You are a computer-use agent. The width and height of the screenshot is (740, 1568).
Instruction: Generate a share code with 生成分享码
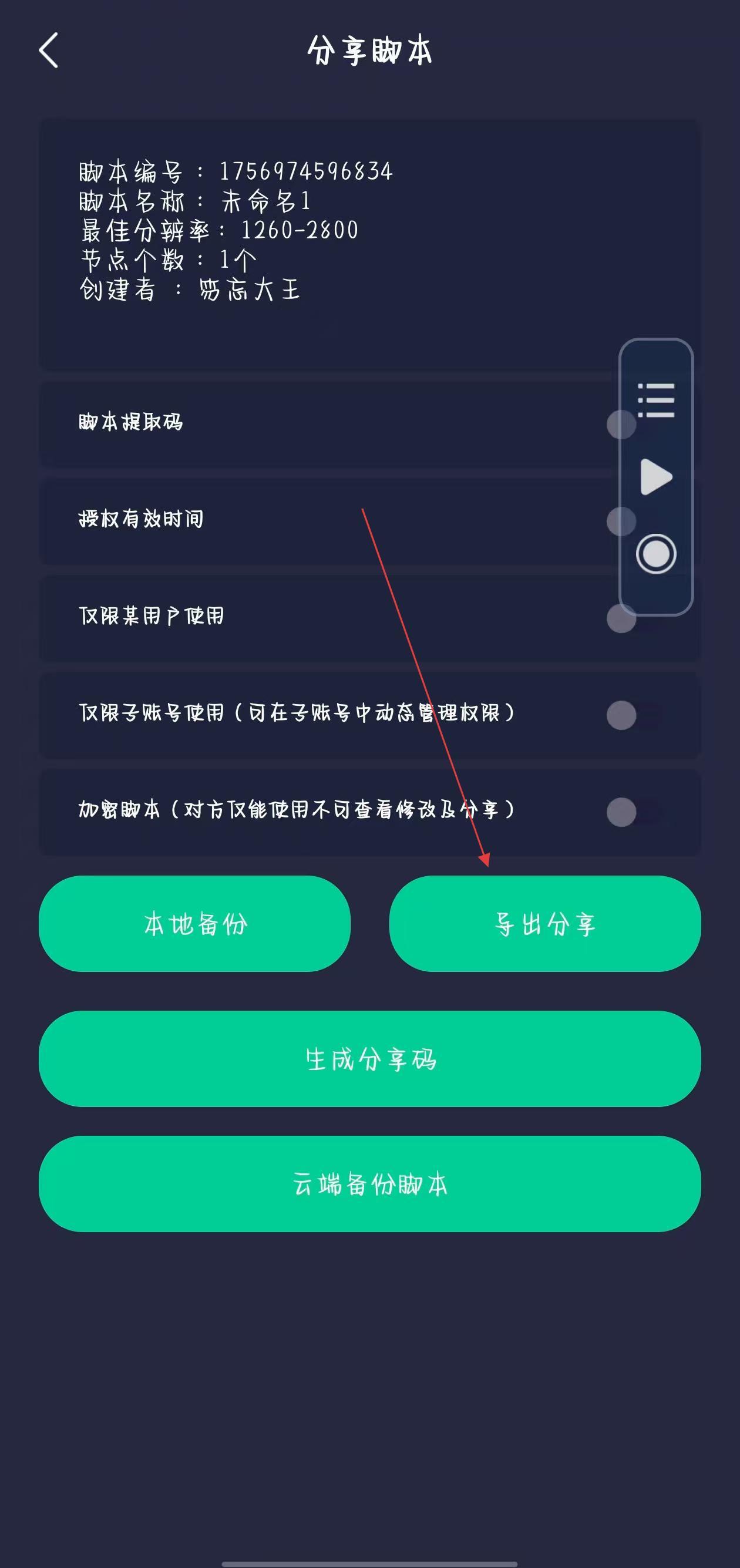tap(370, 1059)
